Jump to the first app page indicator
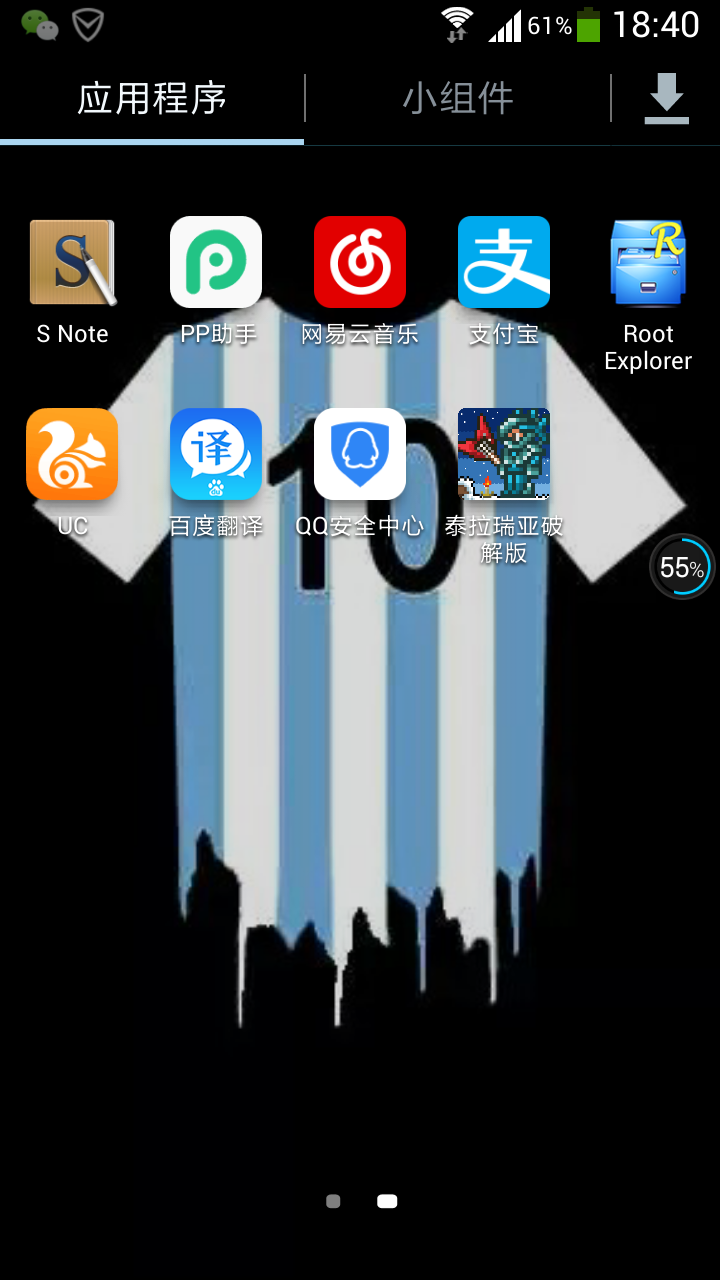Screen dimensions: 720x1280 (x=333, y=1201)
